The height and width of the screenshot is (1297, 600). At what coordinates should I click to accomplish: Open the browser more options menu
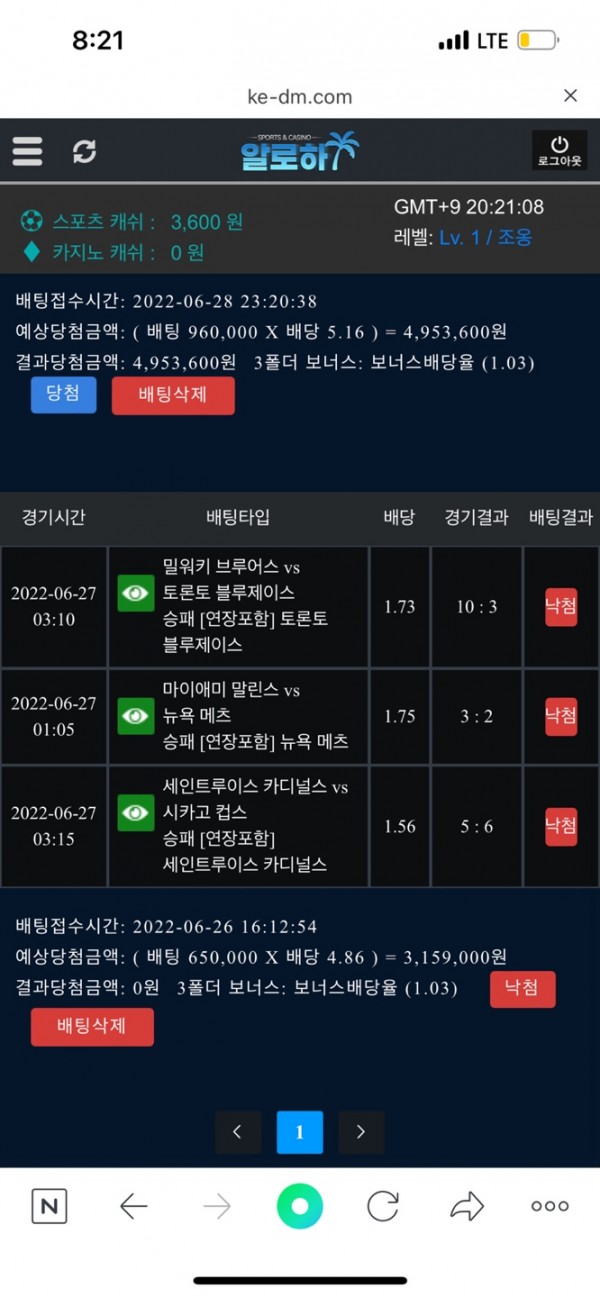click(x=550, y=1207)
